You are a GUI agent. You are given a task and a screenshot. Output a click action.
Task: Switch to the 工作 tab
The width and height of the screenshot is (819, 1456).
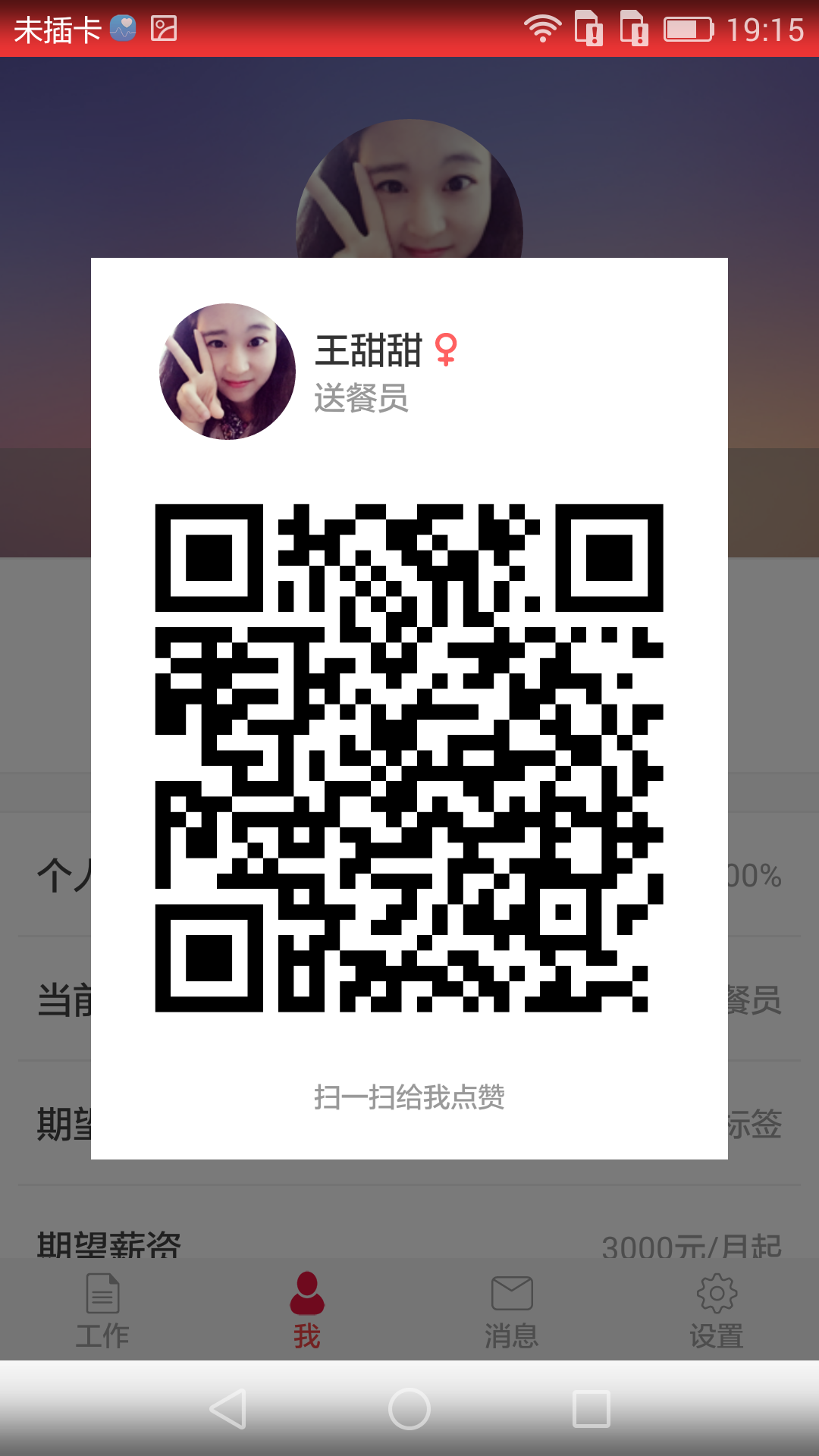(x=102, y=1311)
